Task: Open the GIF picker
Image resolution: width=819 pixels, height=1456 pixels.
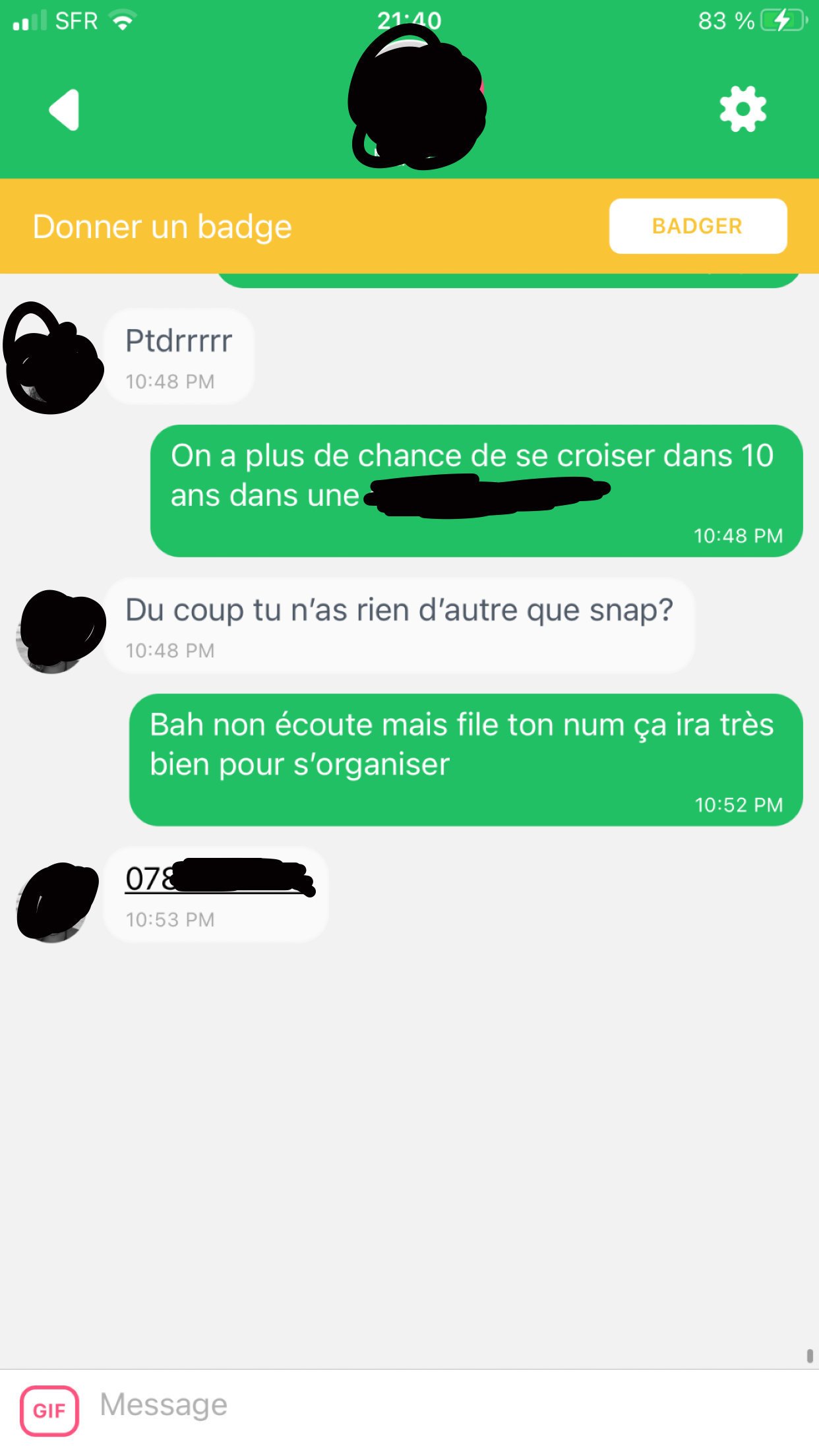Action: [x=49, y=1410]
